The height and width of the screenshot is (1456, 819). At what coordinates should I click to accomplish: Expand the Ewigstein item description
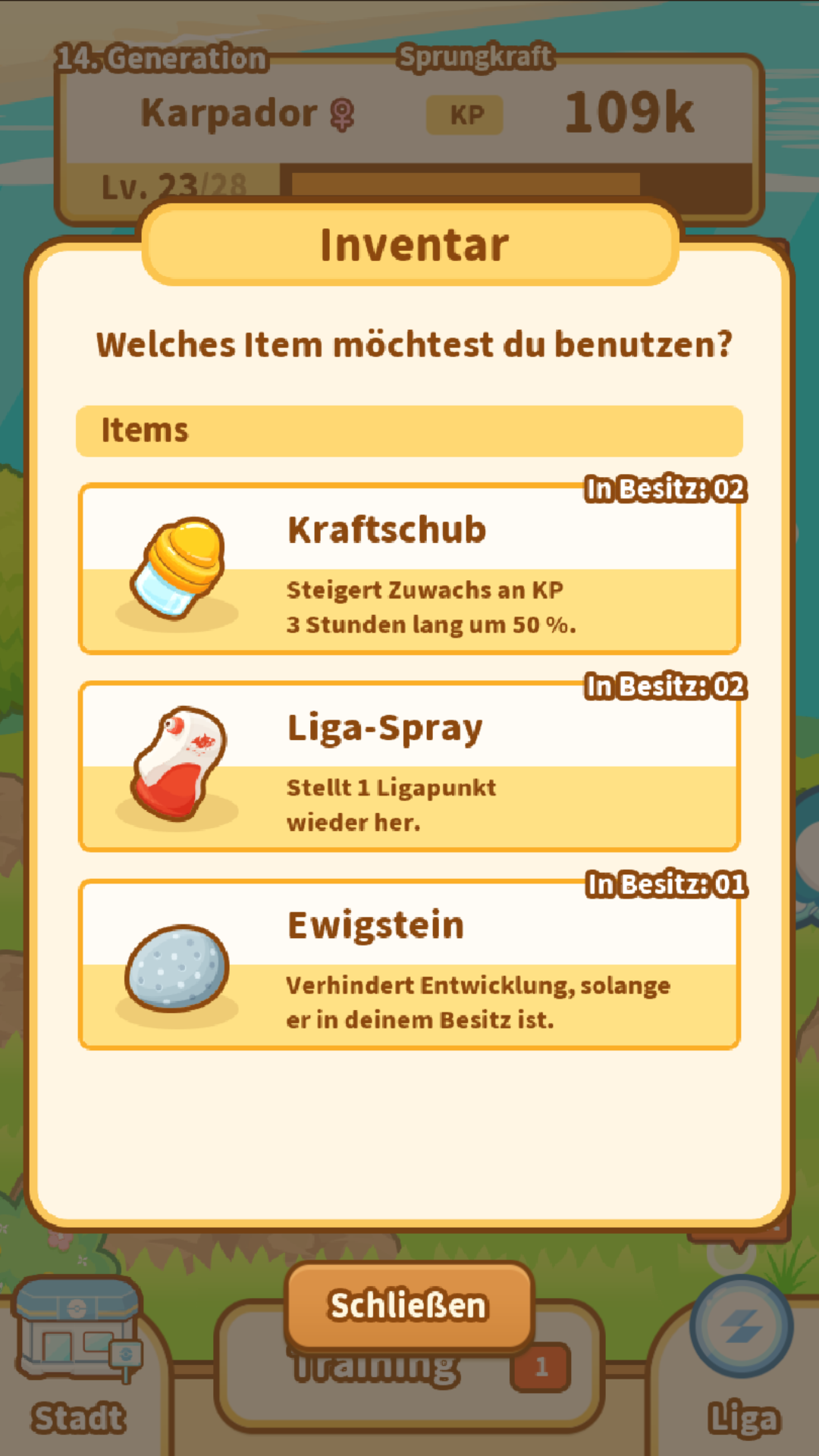(x=478, y=1003)
